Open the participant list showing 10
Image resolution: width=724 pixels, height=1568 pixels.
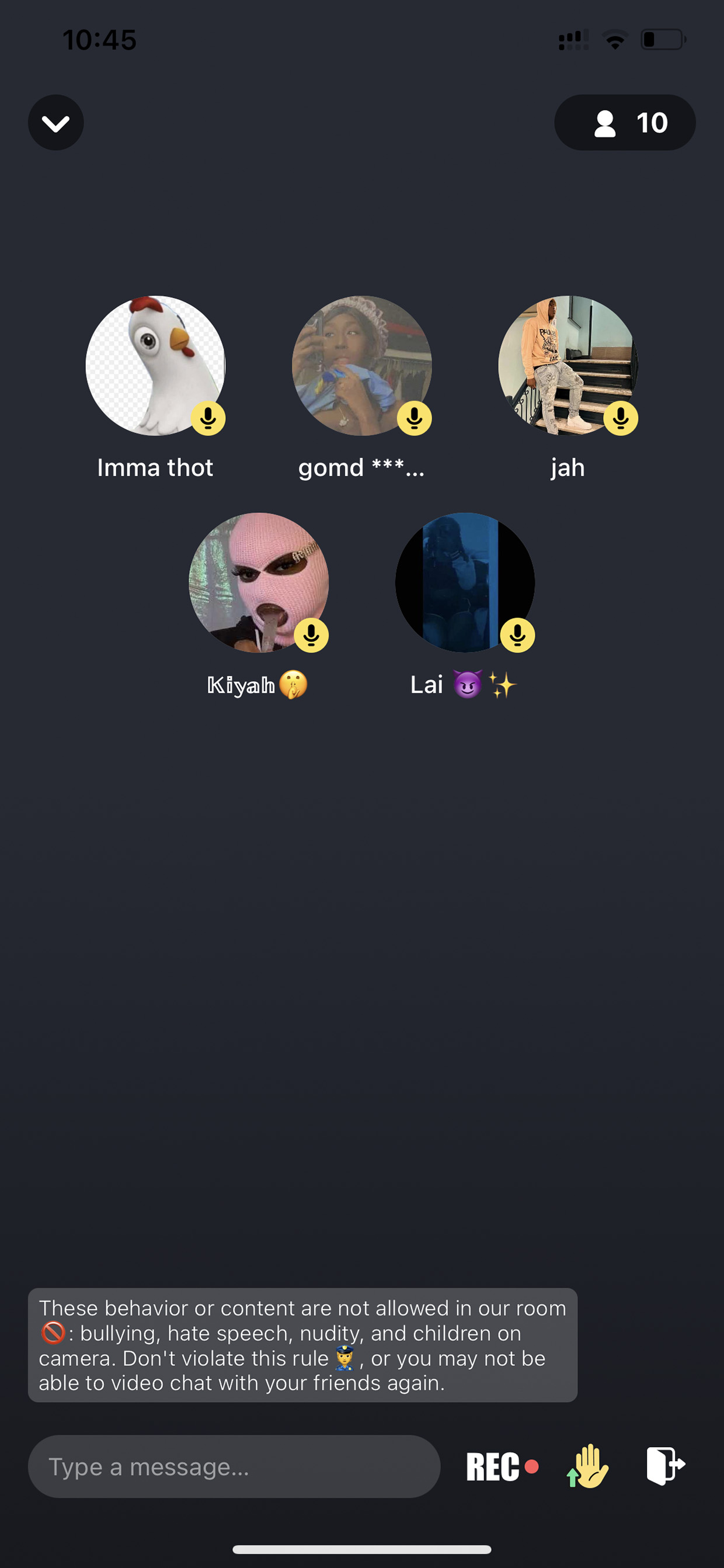(625, 122)
